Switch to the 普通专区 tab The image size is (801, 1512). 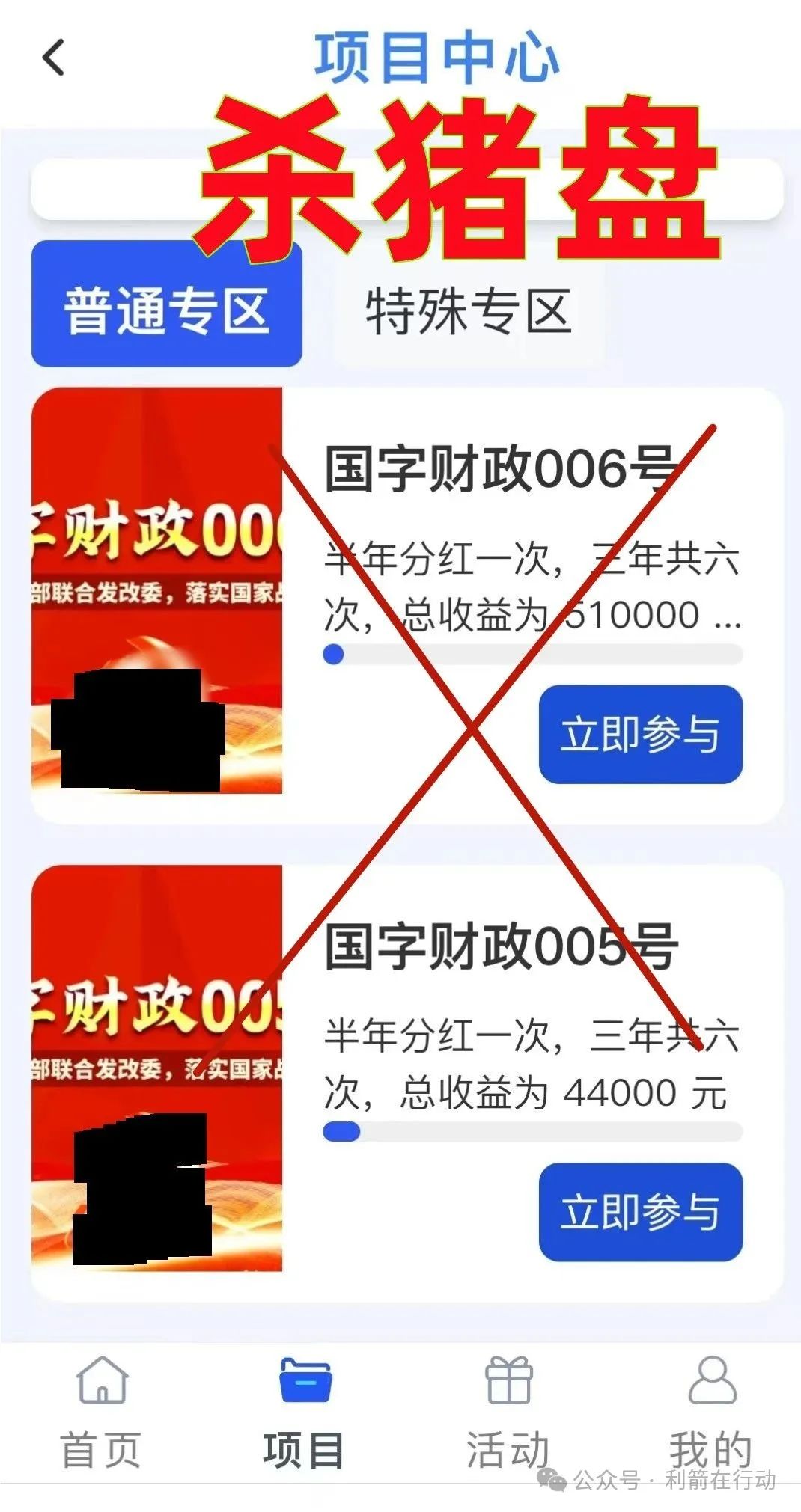[166, 309]
